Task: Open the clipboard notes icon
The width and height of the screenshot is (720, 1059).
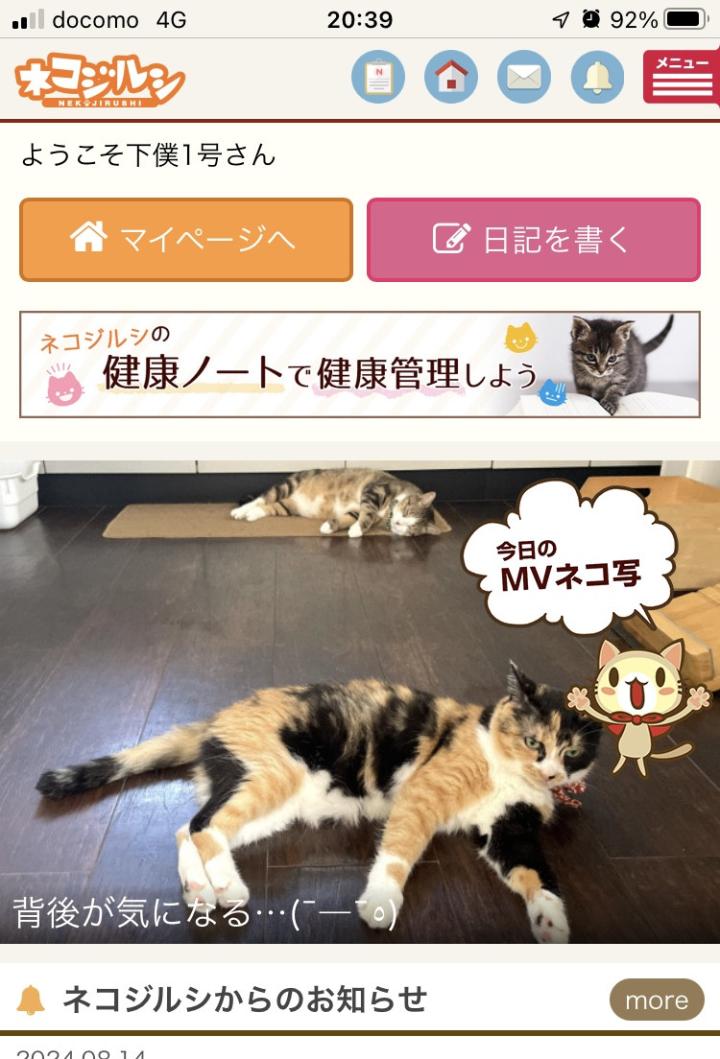Action: [378, 78]
